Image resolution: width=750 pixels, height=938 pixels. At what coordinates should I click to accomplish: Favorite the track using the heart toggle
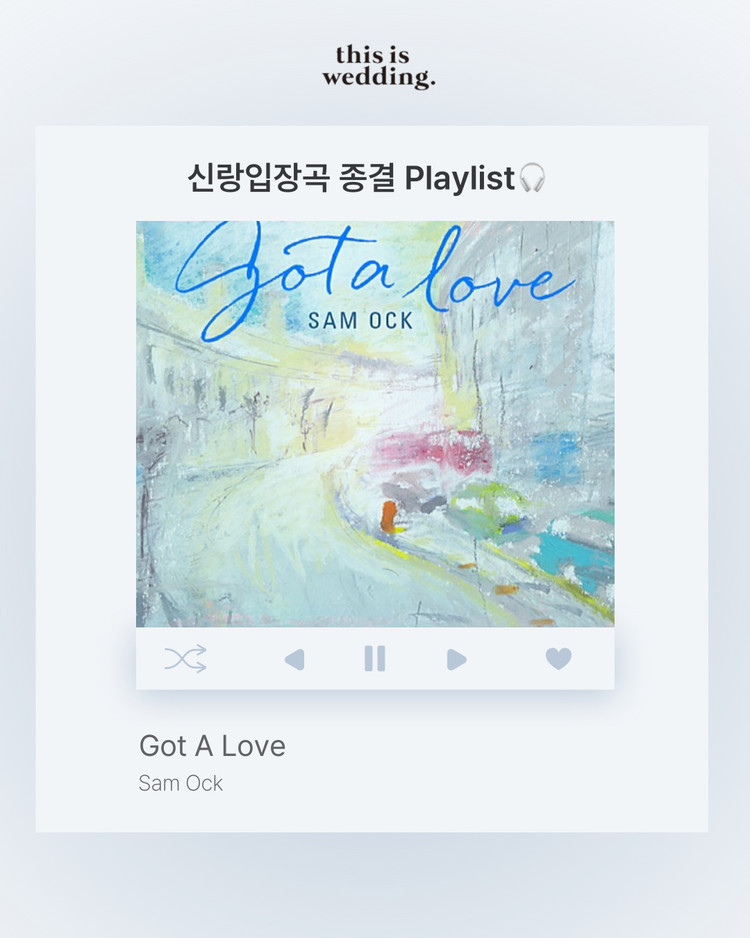[558, 659]
